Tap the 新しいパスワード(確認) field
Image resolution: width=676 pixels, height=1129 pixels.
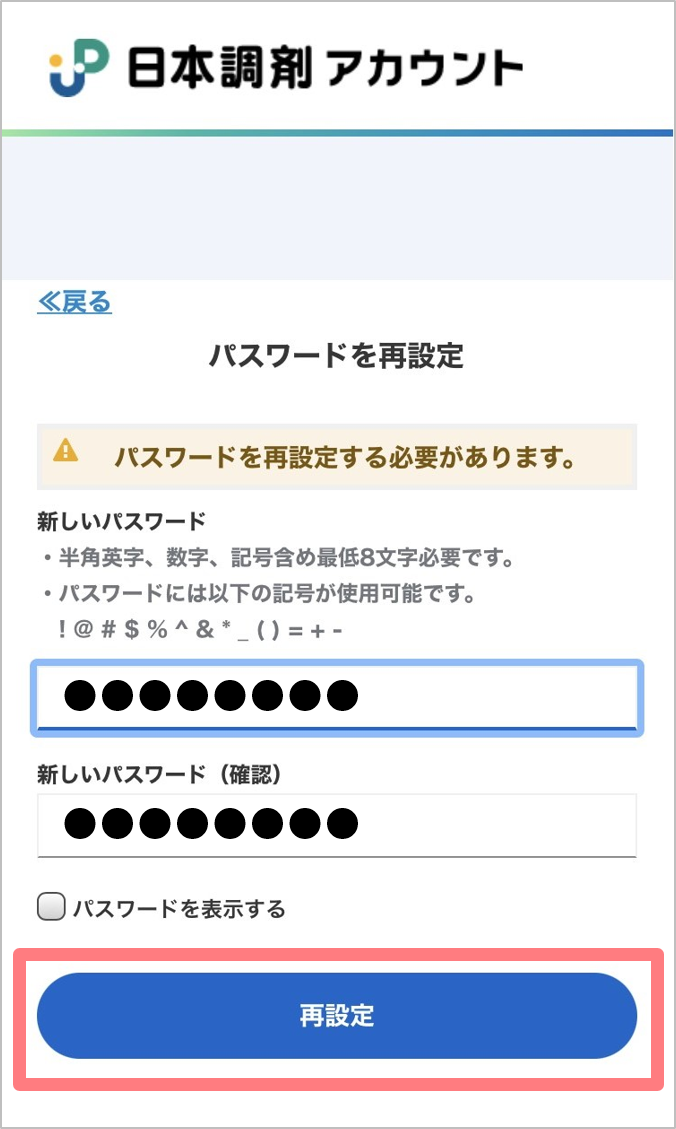point(337,825)
